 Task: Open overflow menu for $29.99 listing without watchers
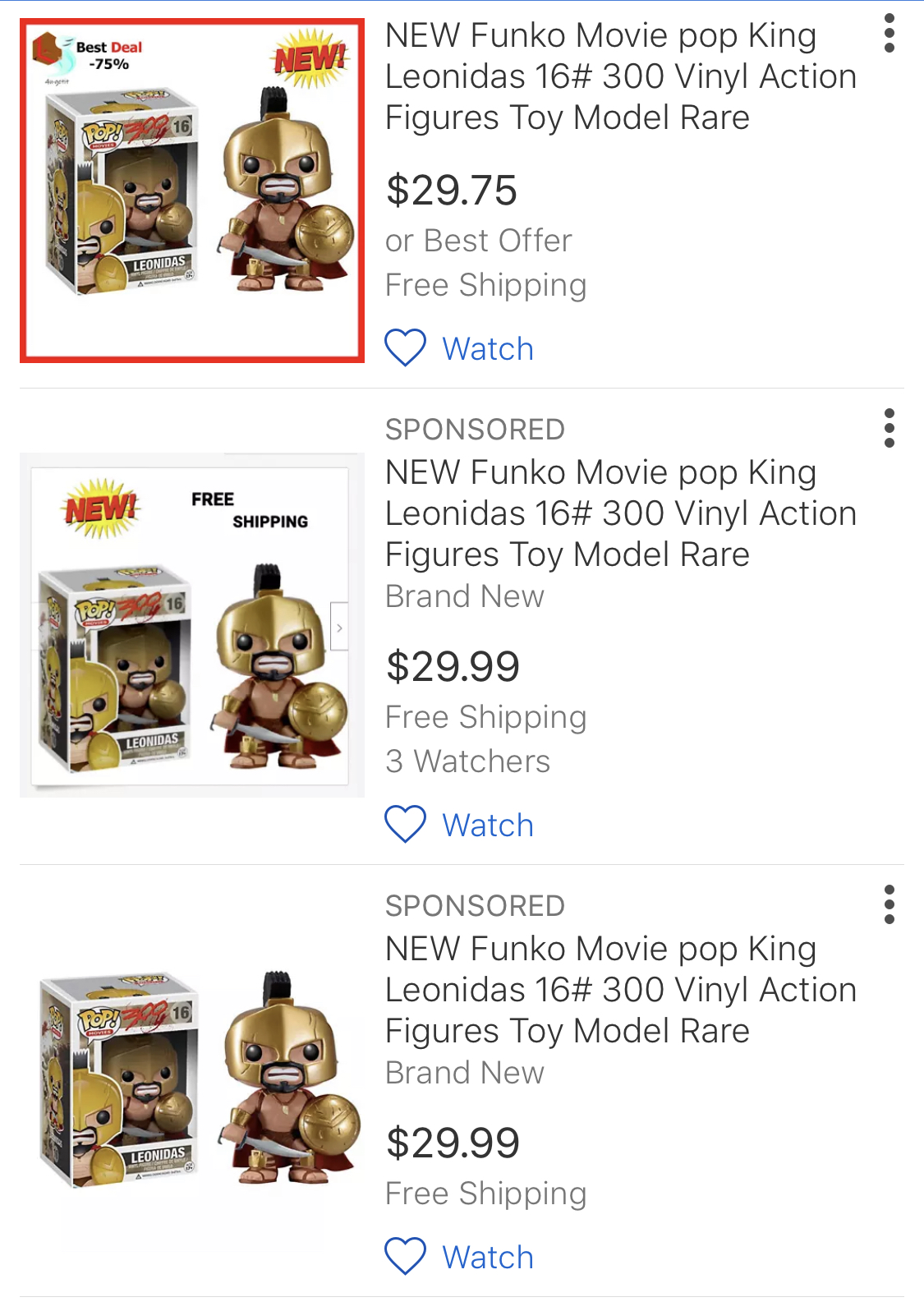889,904
